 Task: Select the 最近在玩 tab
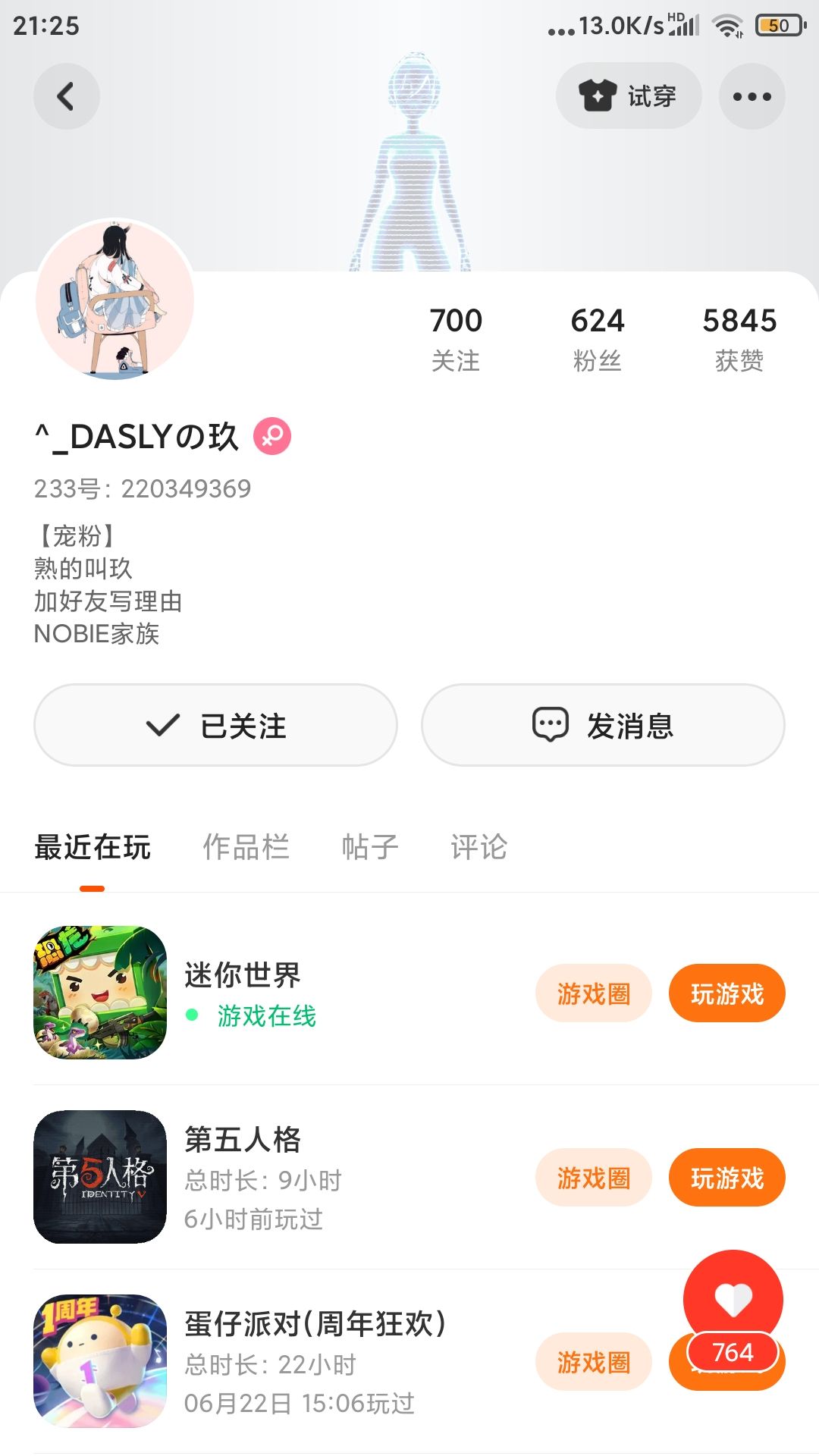click(93, 847)
